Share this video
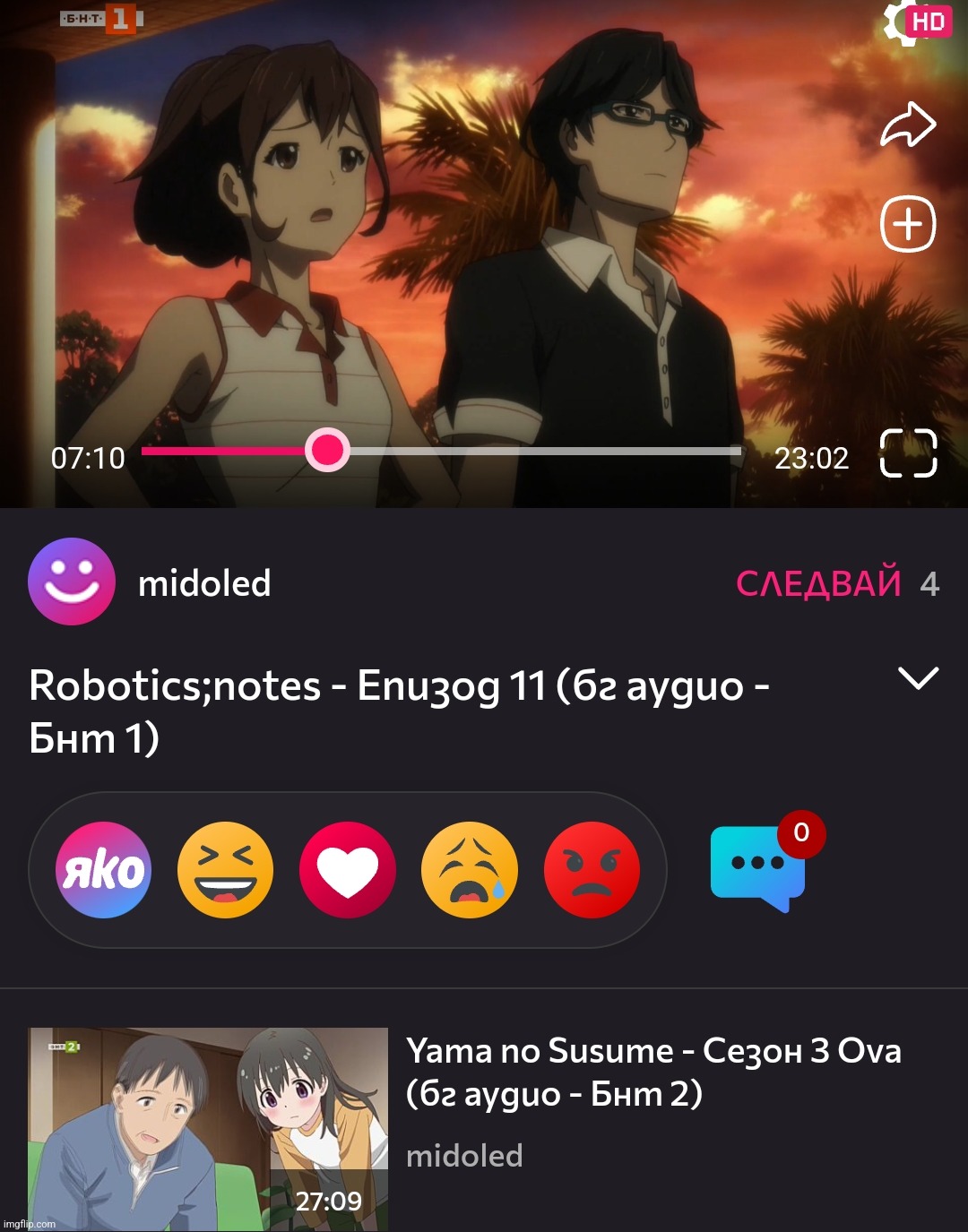The width and height of the screenshot is (968, 1232). (x=908, y=125)
